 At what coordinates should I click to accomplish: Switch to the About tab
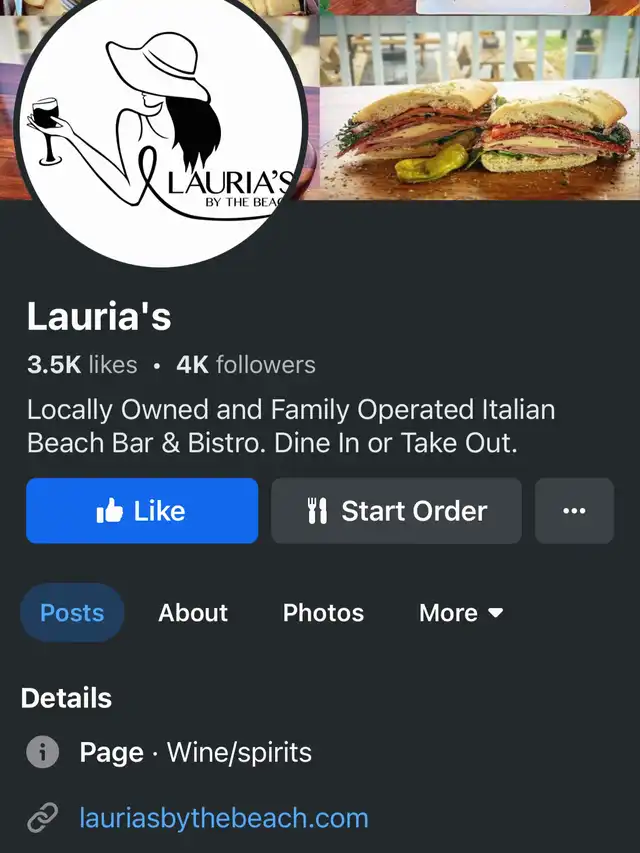[193, 613]
